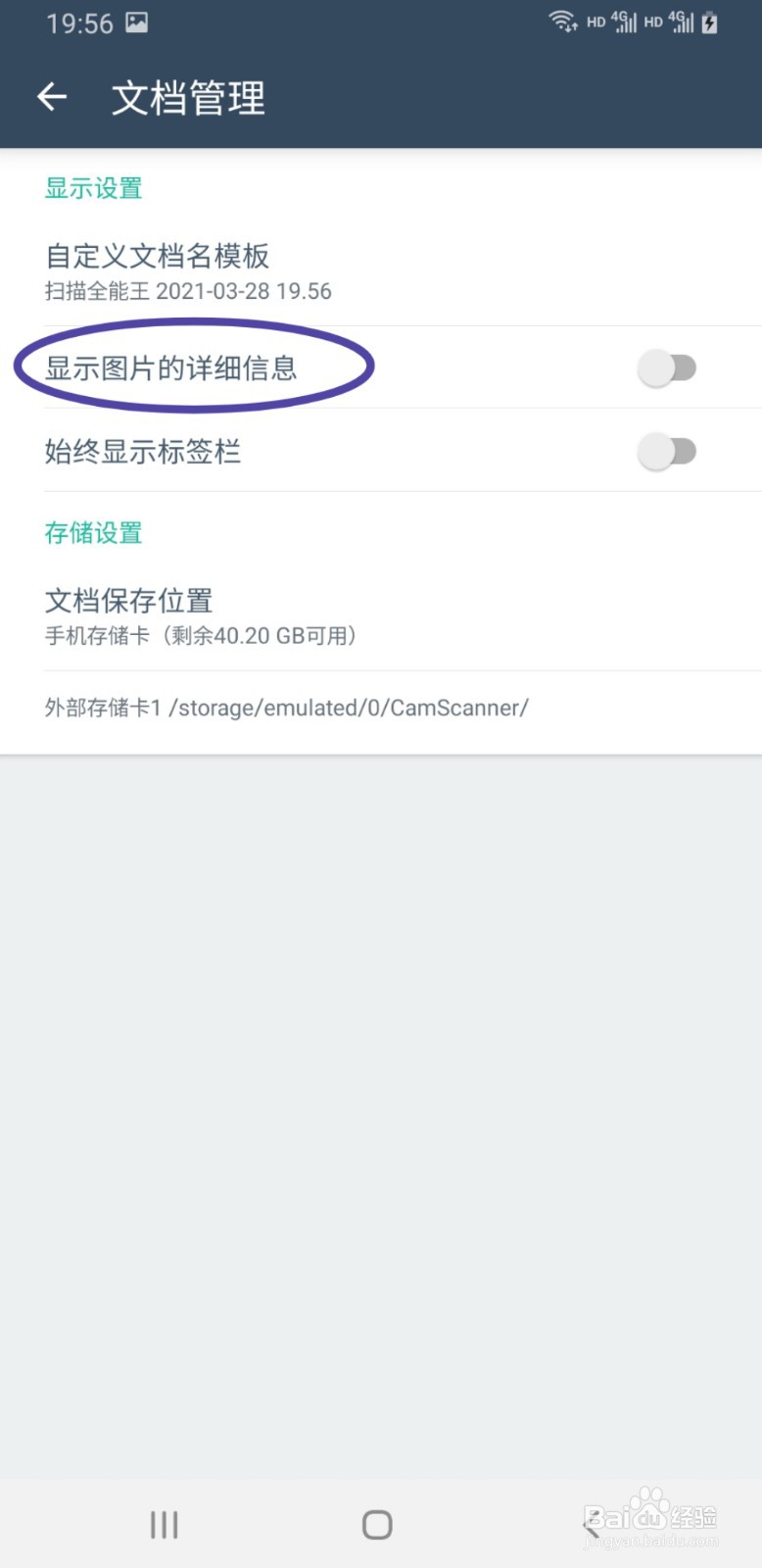Tap the 存储设置 section header

[93, 533]
